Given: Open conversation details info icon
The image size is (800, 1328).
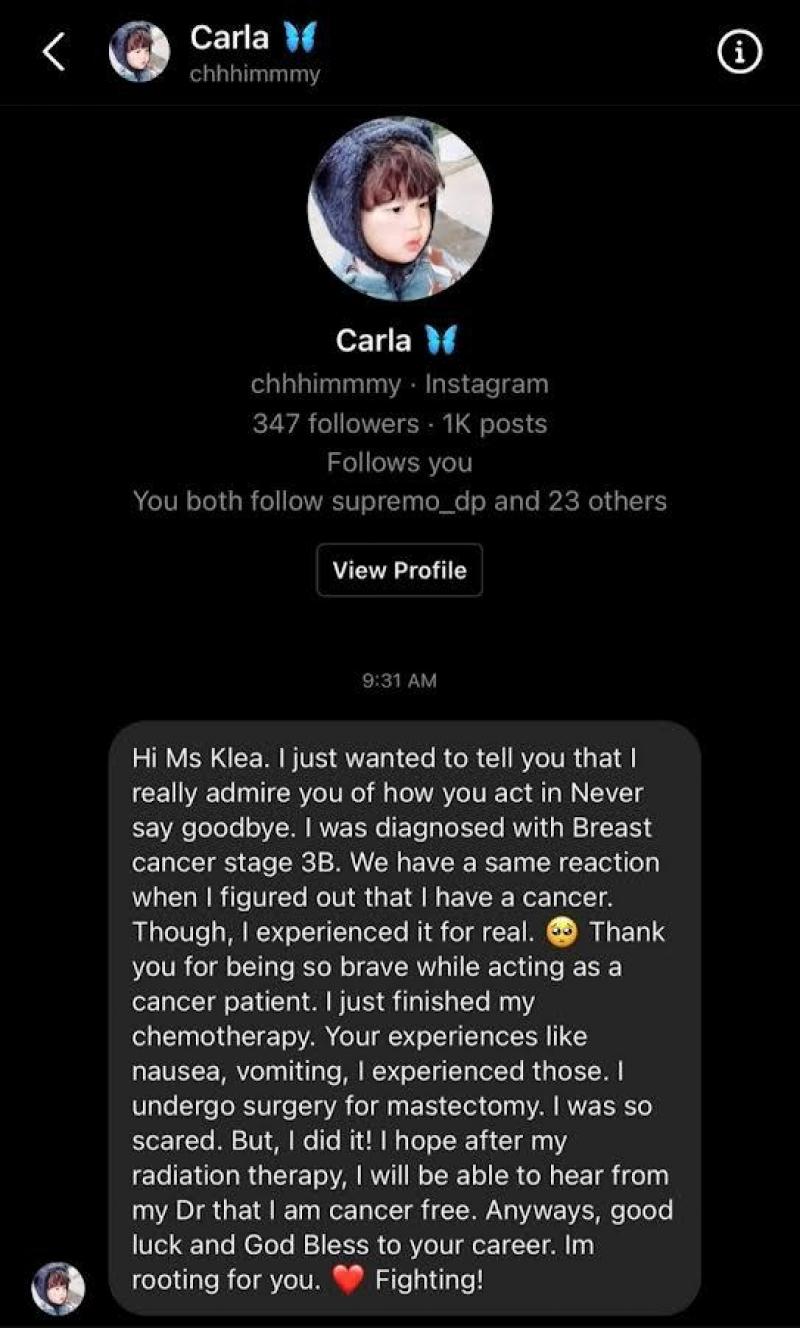Looking at the screenshot, I should (740, 53).
